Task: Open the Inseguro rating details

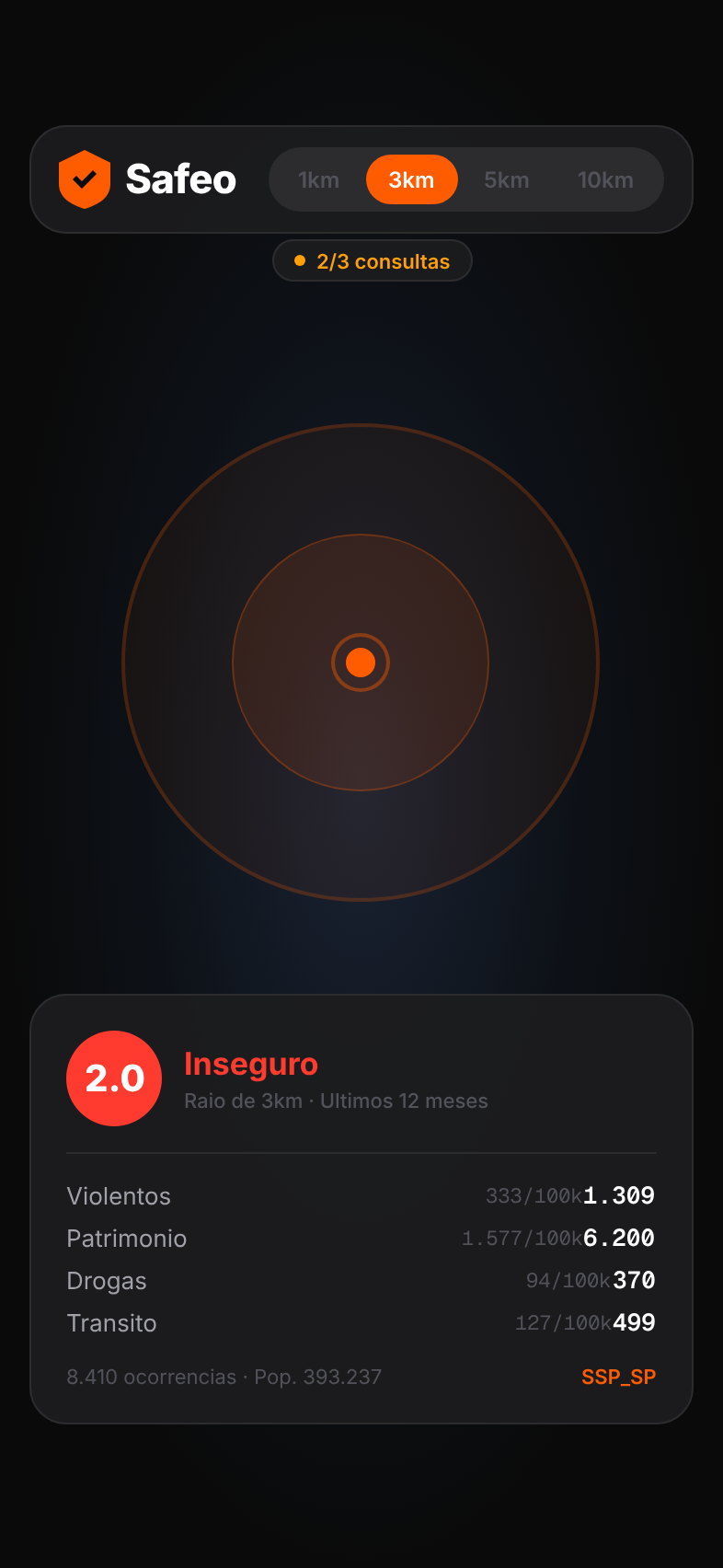Action: 251,1064
